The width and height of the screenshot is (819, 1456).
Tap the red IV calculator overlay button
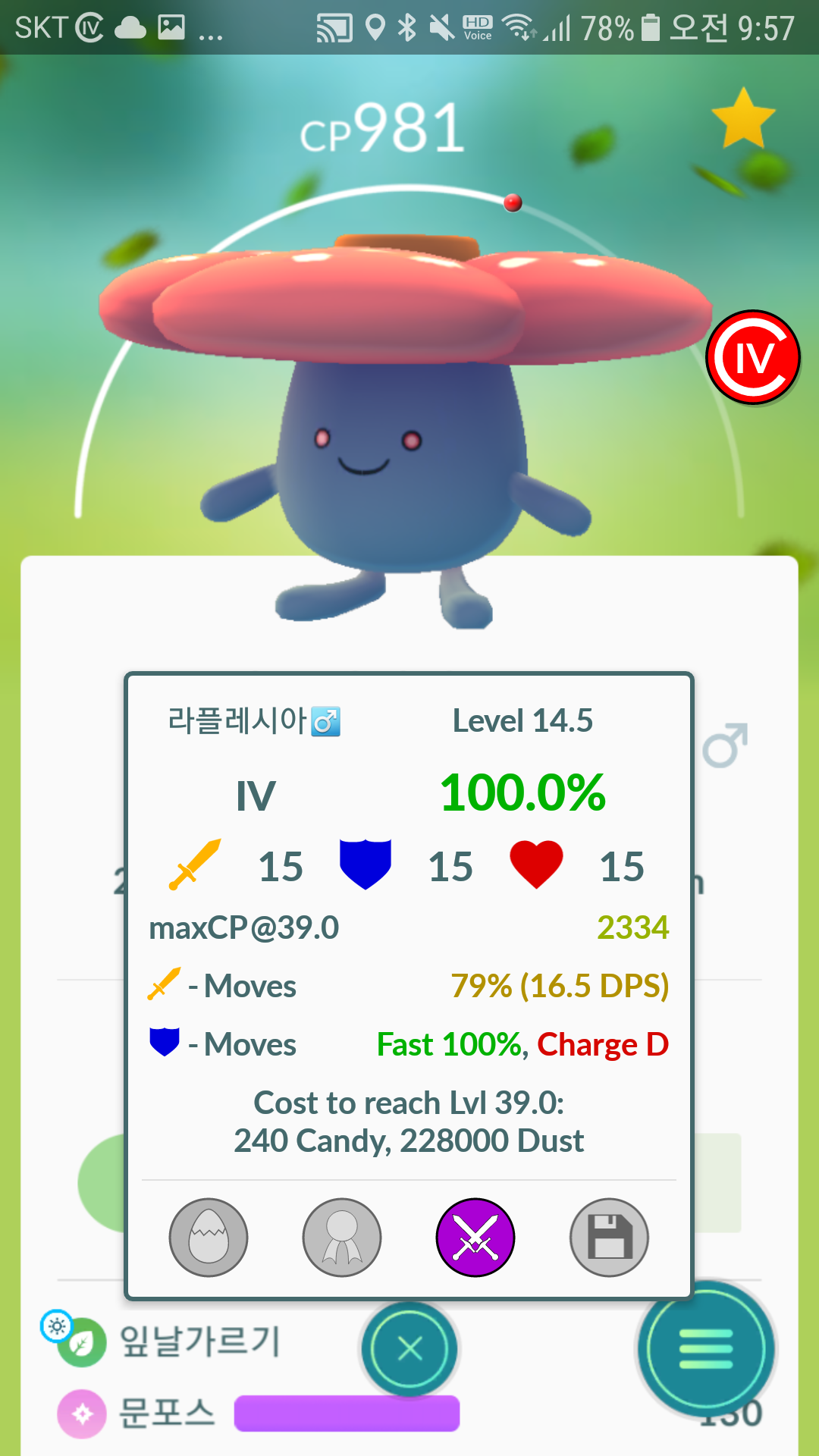pyautogui.click(x=753, y=357)
